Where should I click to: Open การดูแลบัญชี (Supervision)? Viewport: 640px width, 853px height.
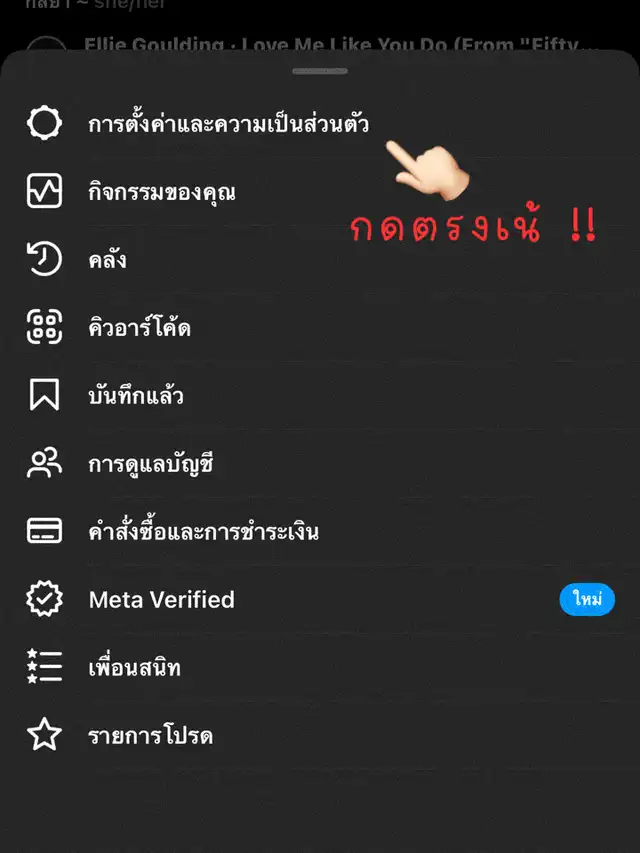coord(150,463)
